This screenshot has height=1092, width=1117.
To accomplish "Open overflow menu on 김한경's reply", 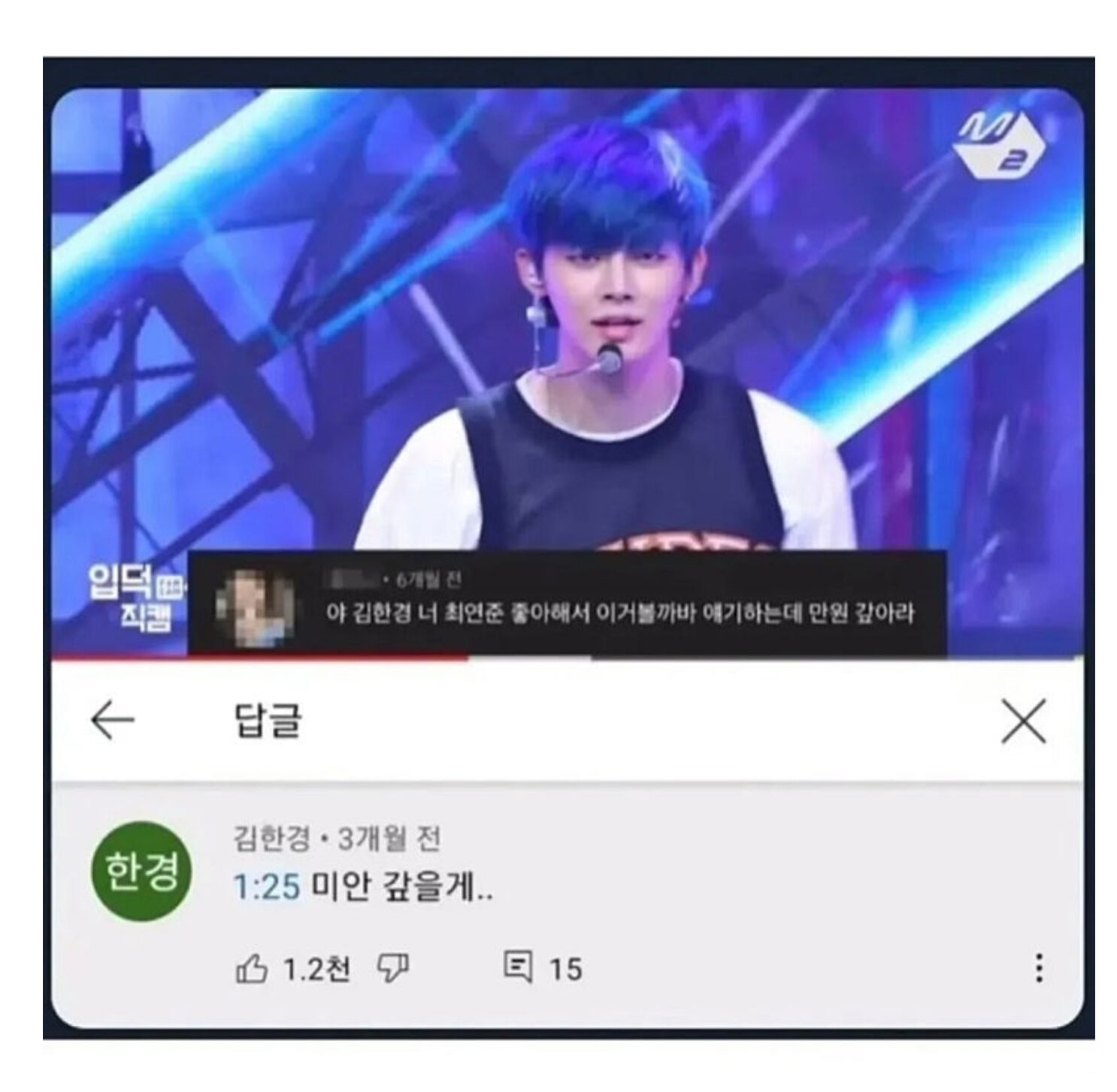I will [x=1039, y=968].
